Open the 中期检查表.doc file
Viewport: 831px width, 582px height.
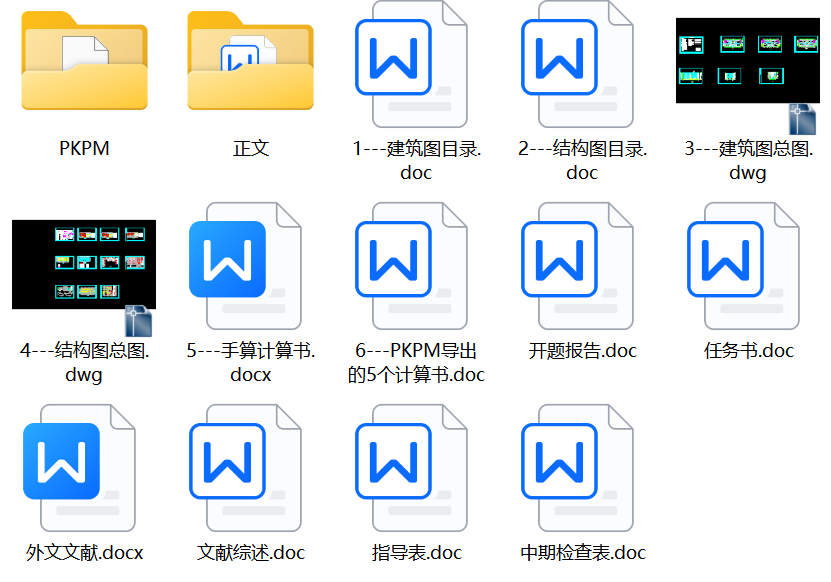(x=582, y=467)
